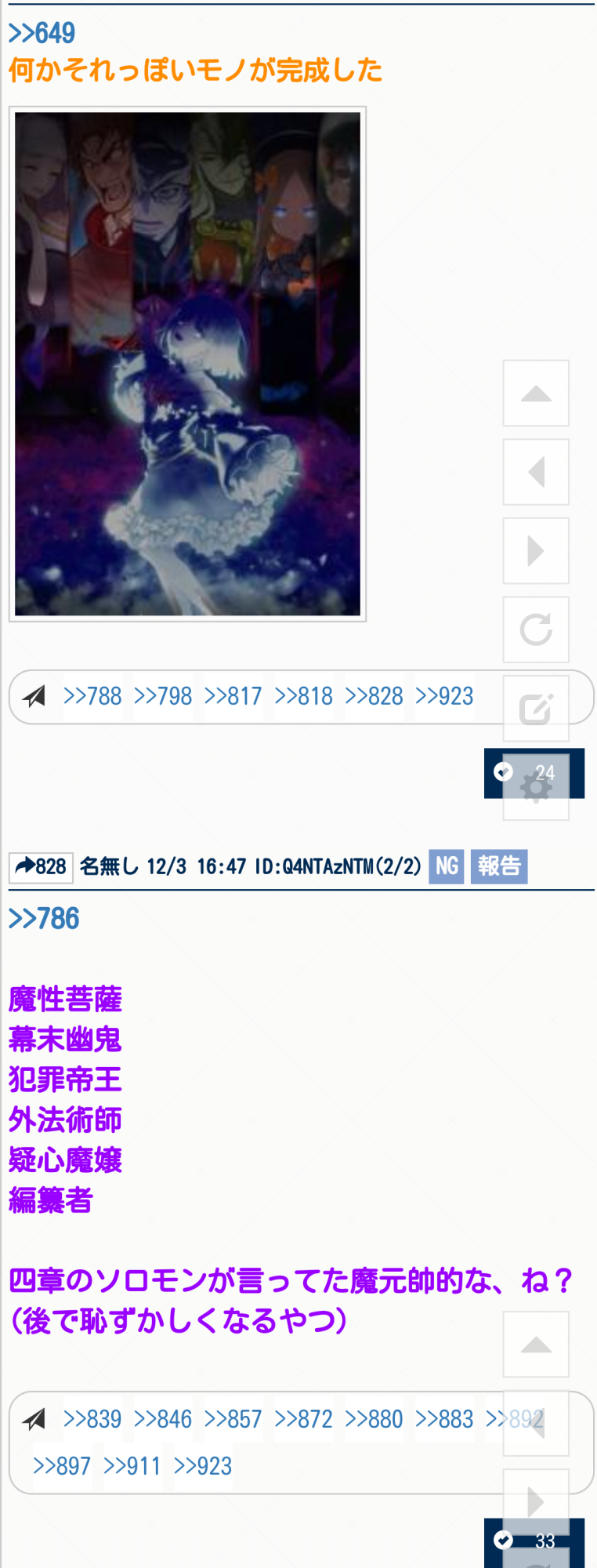Reply to post number 828

[x=41, y=867]
